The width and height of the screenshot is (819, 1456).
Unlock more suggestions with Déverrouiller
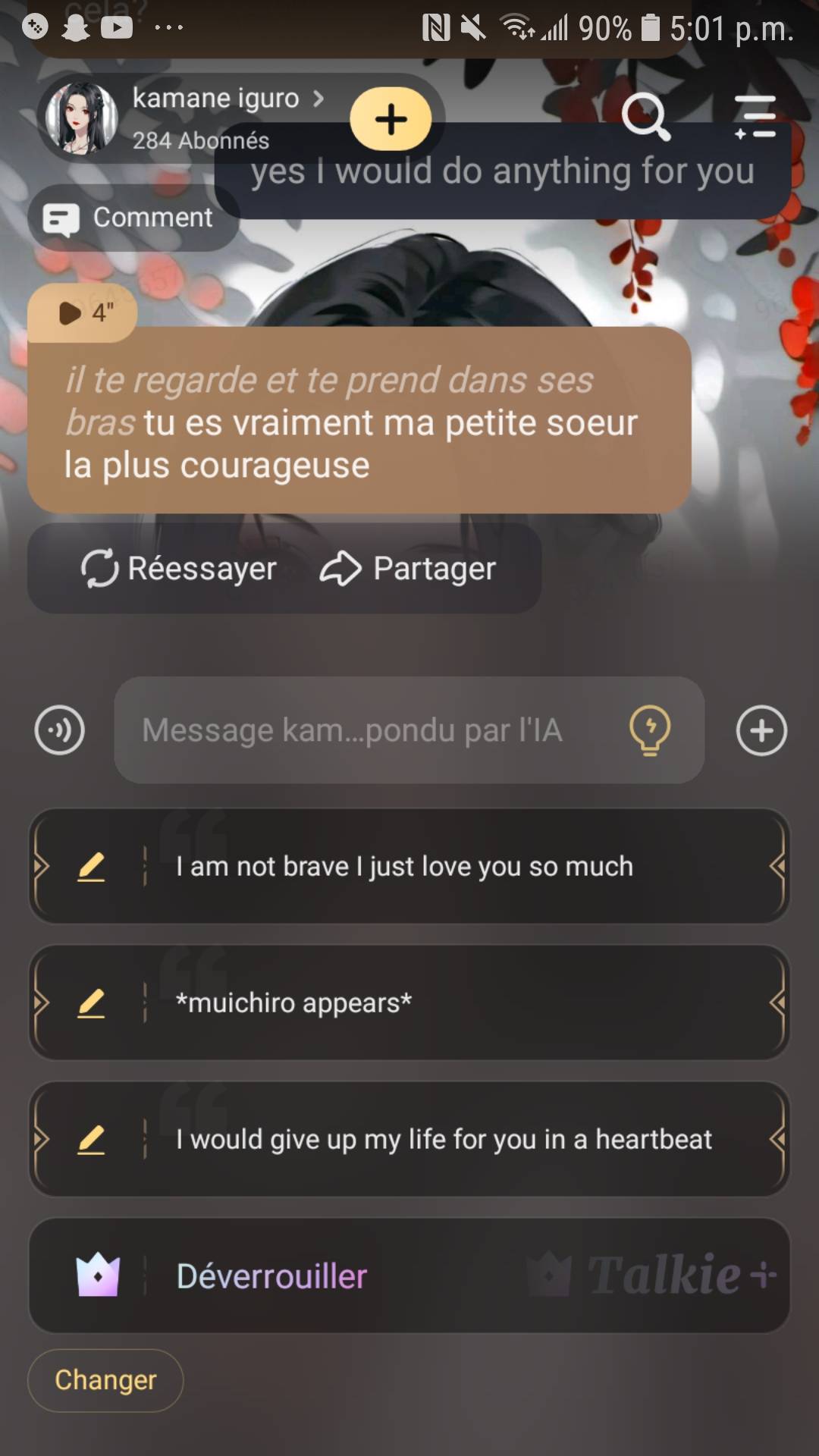click(x=271, y=1276)
